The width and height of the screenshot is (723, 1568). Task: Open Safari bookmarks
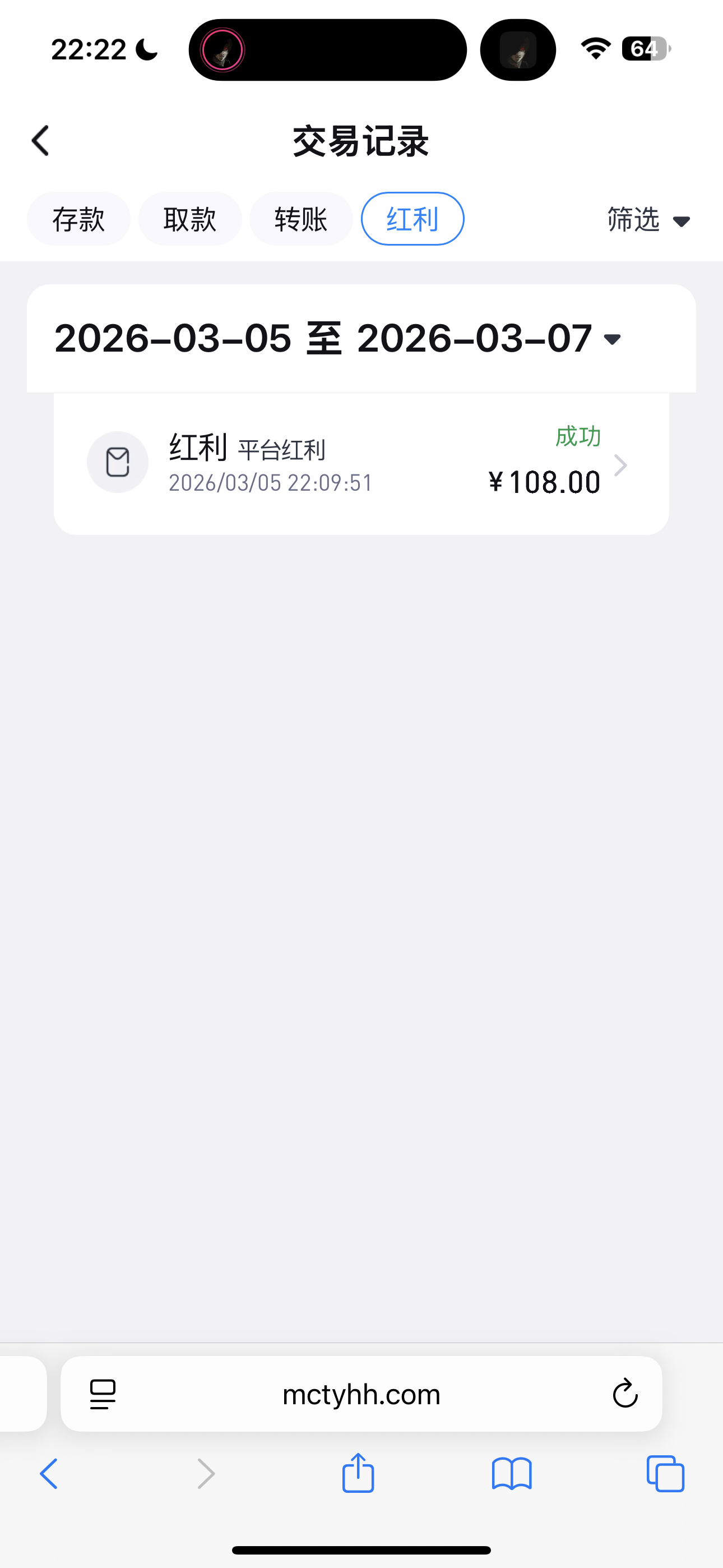tap(512, 1474)
